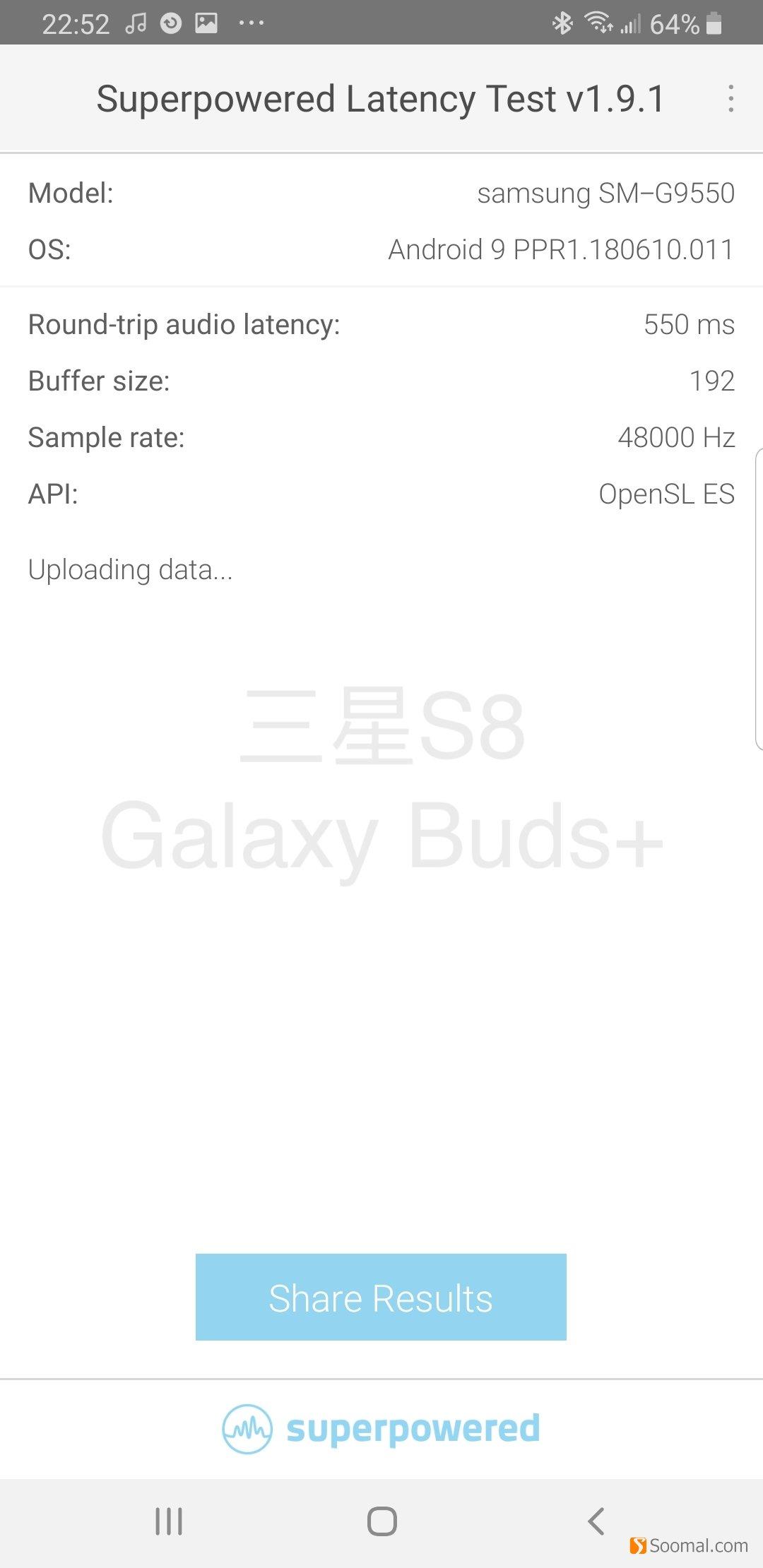Tap the Share Results button
Screen dimensions: 763x1568
click(x=381, y=1297)
